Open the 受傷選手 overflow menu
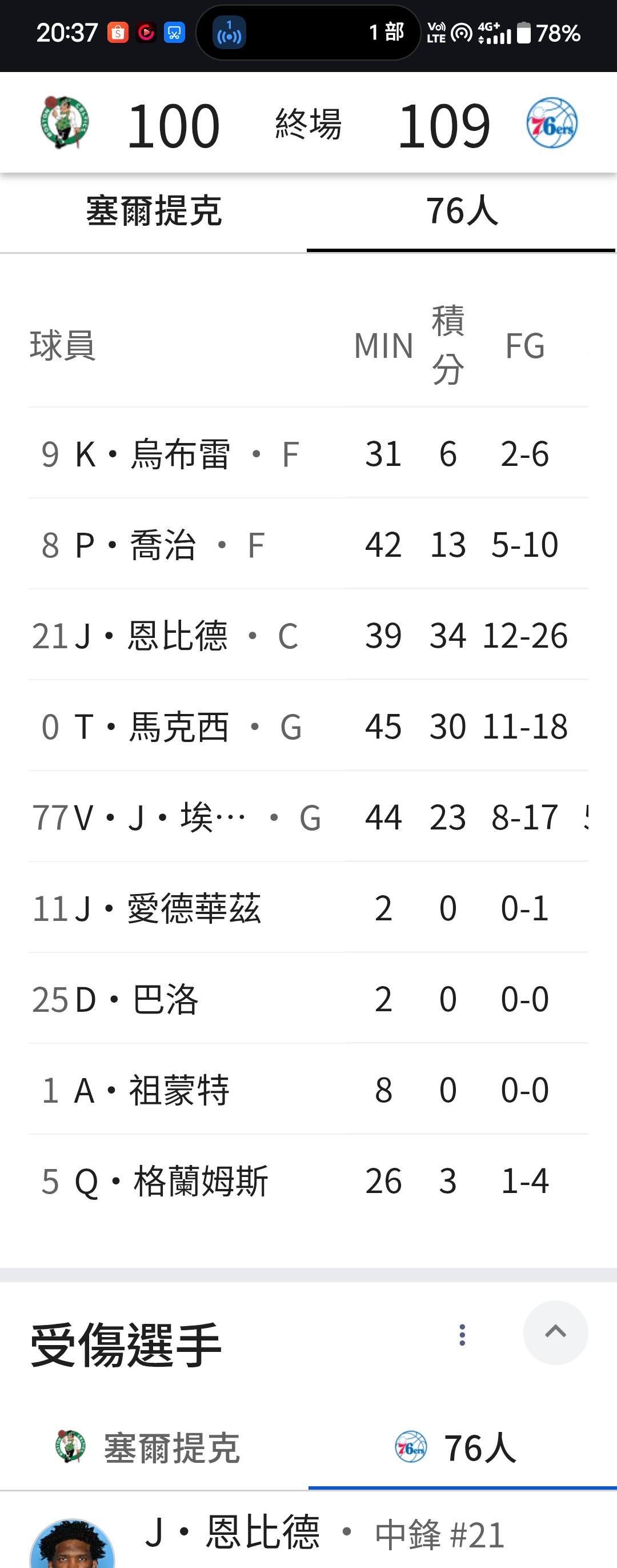Screen dimensions: 617x1568 pos(462,1334)
